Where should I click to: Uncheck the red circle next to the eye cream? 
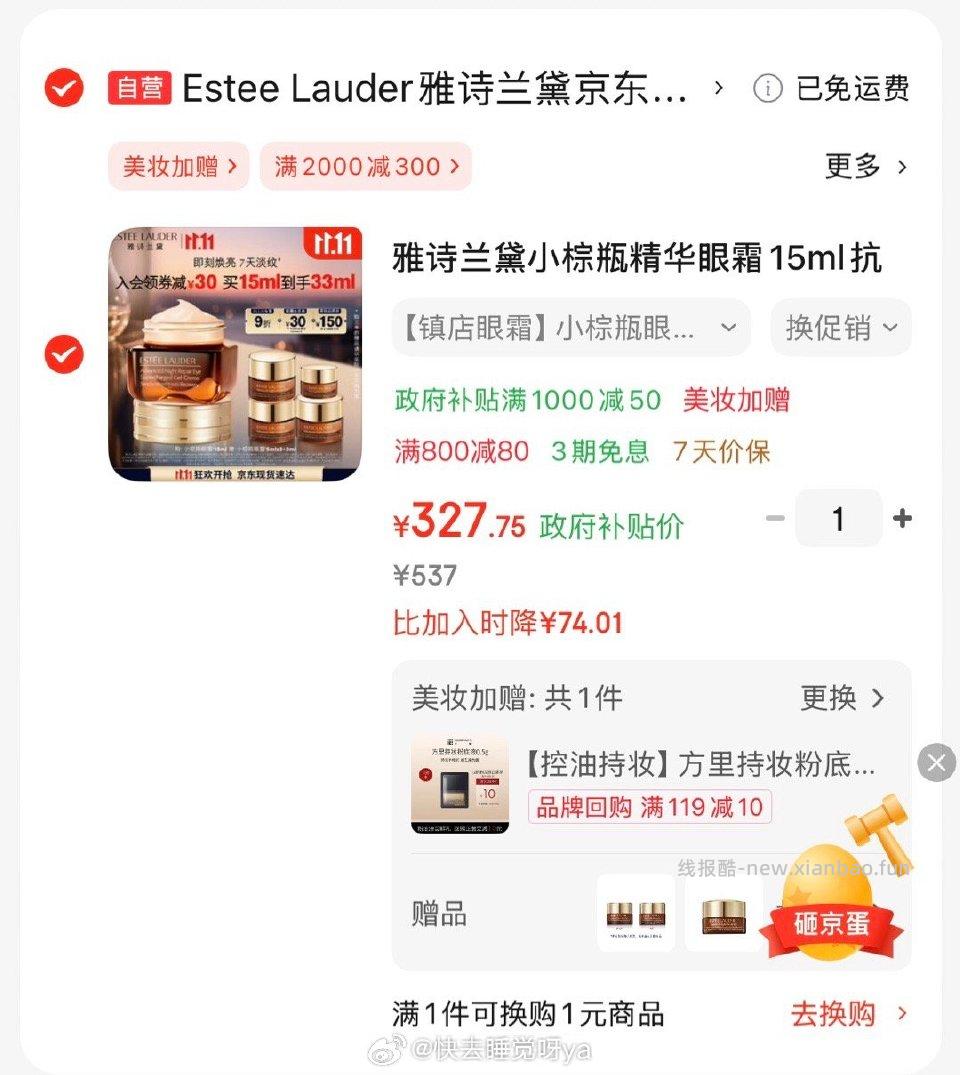63,354
